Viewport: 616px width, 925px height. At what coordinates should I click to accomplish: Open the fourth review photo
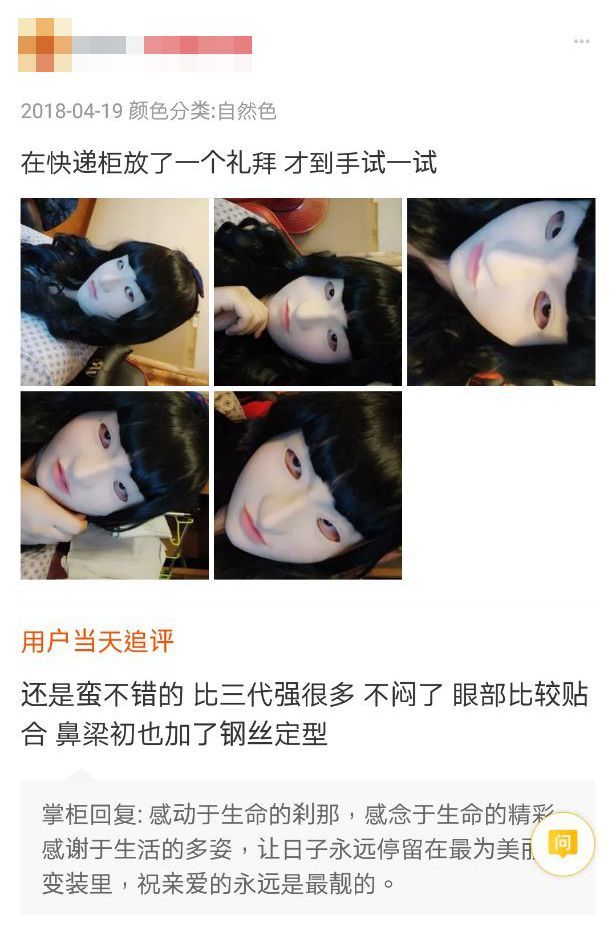tap(114, 485)
